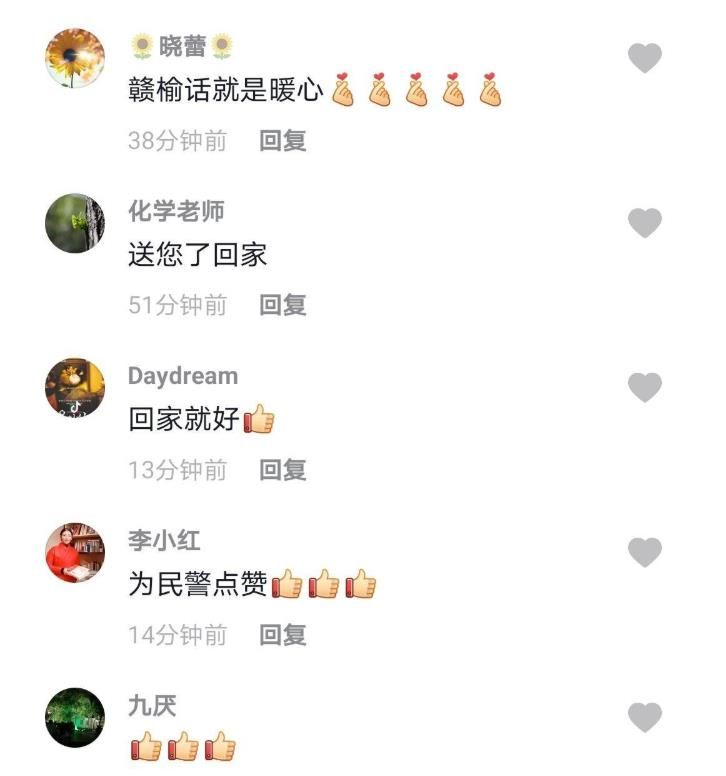Open 李小红's profile avatar

[75, 552]
